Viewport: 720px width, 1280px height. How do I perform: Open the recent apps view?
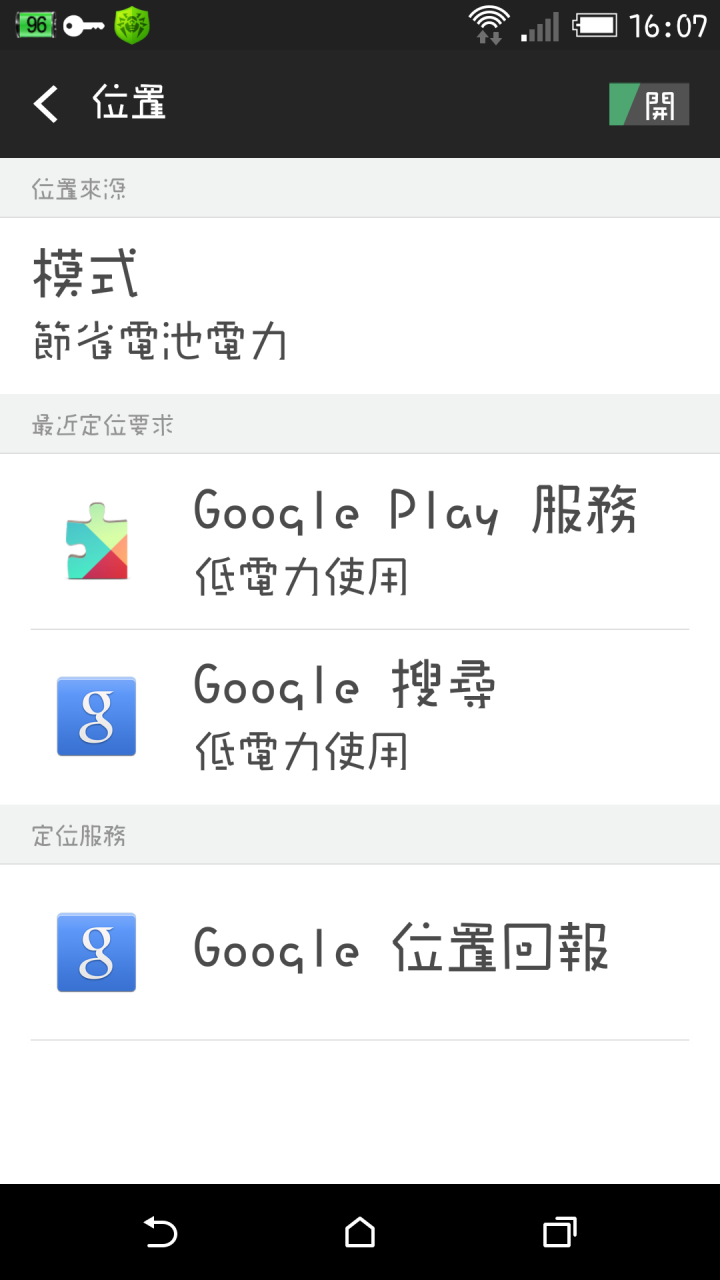coord(559,1232)
